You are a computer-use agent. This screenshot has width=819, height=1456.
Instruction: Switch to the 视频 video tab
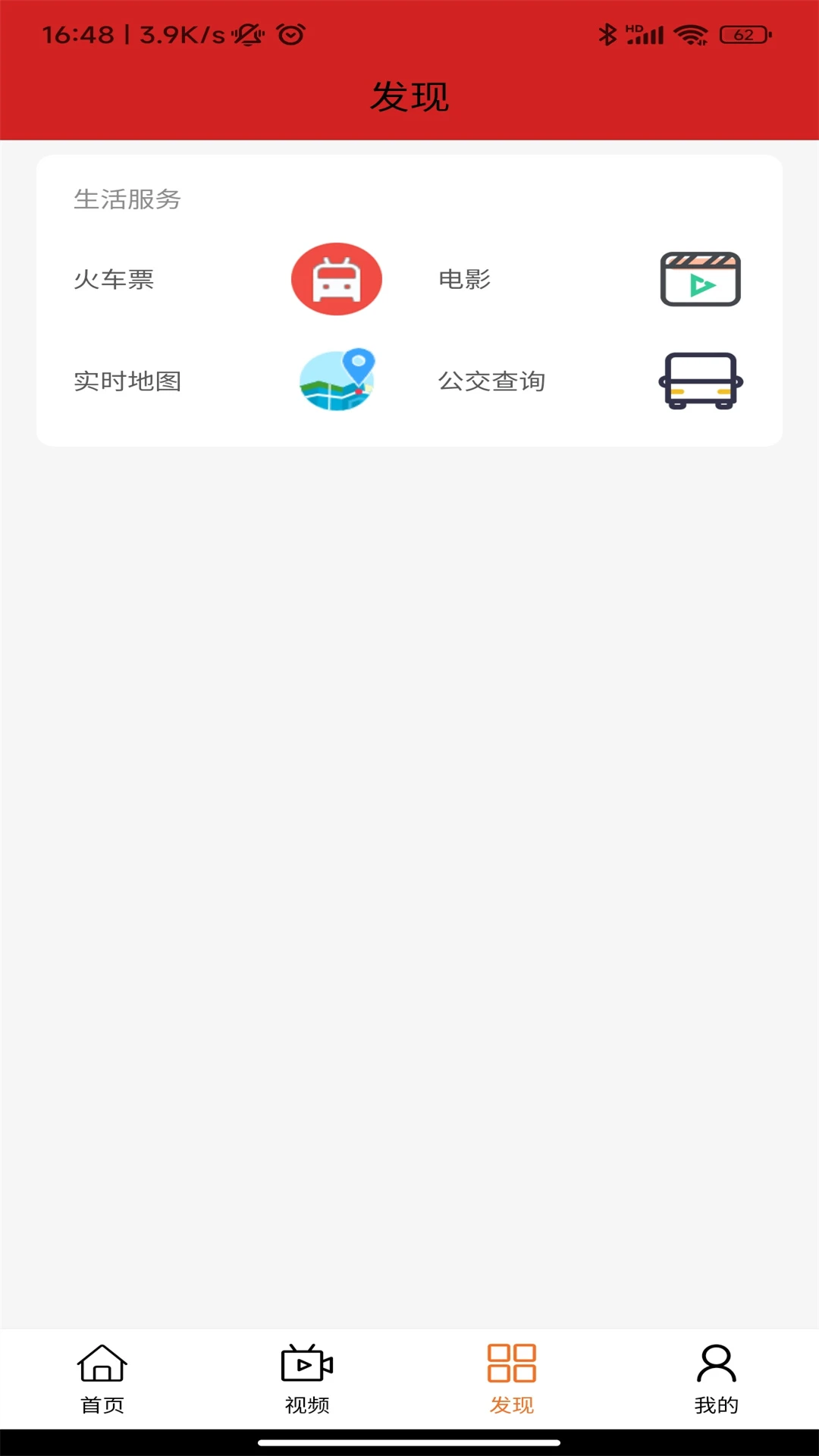[307, 1379]
